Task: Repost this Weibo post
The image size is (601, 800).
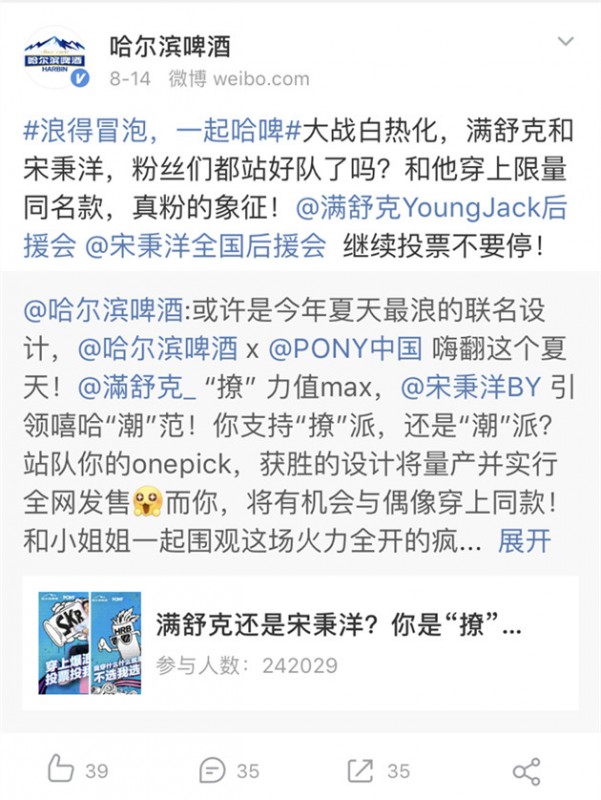Action: tap(379, 770)
